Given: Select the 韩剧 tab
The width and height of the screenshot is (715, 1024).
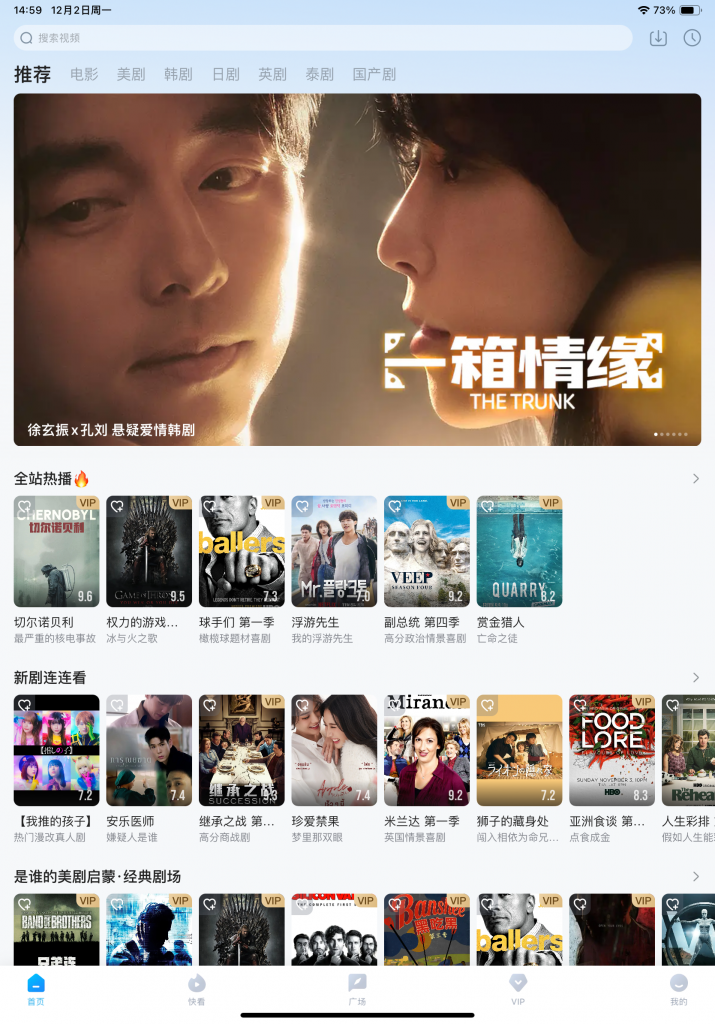Looking at the screenshot, I should 178,74.
